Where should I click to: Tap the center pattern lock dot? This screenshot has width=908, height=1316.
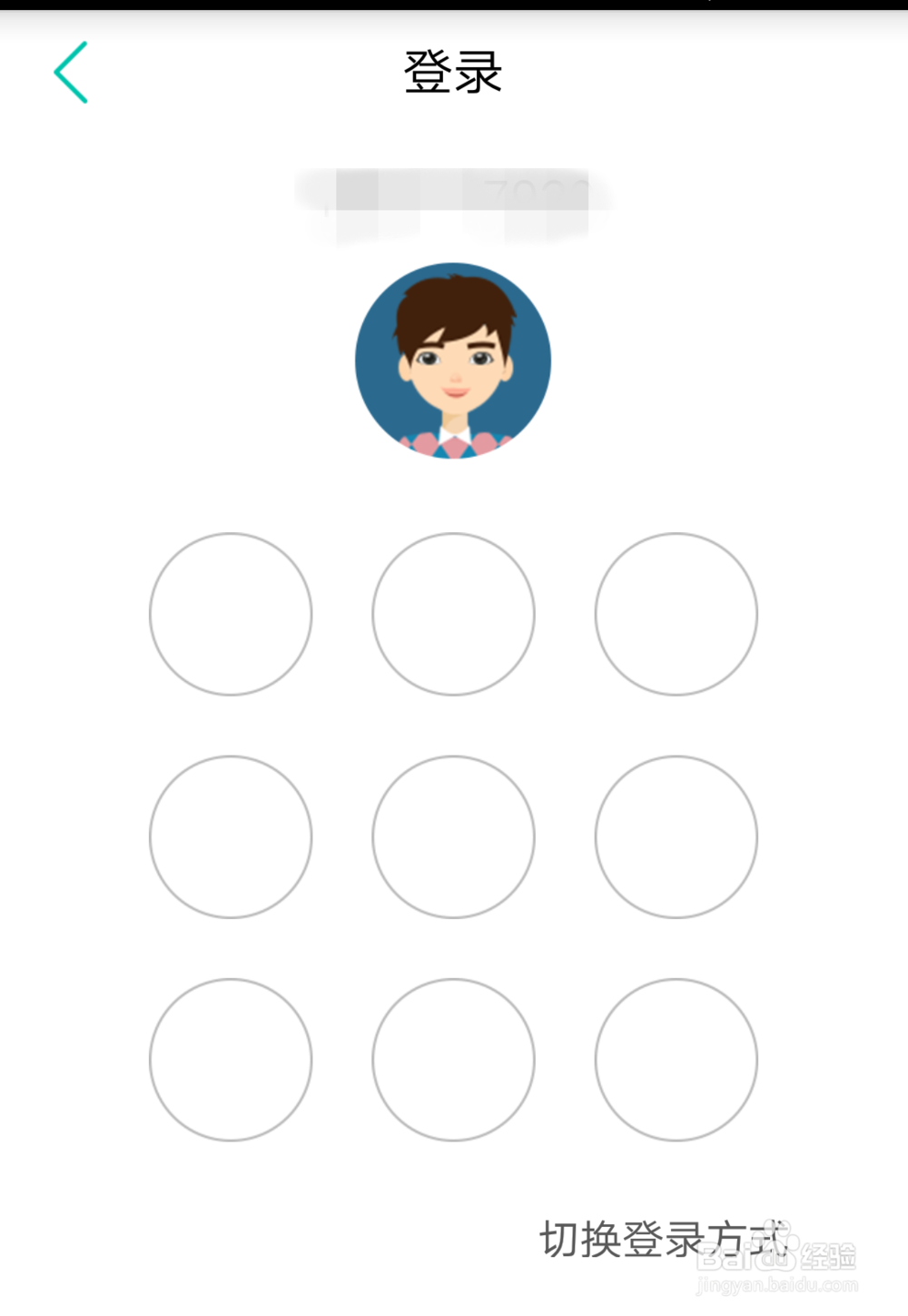coord(454,837)
